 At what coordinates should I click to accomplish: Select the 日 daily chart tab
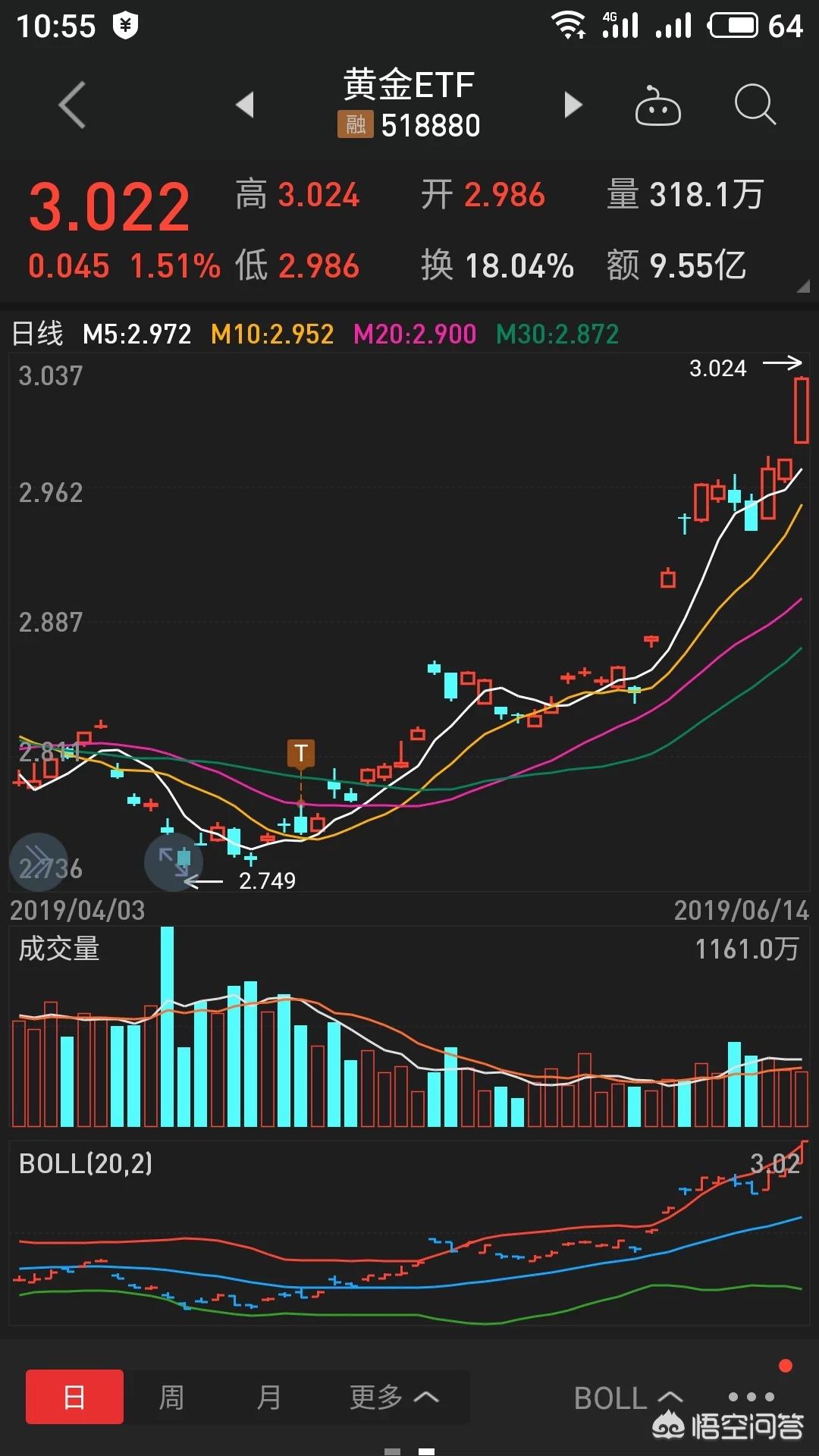tap(74, 1396)
